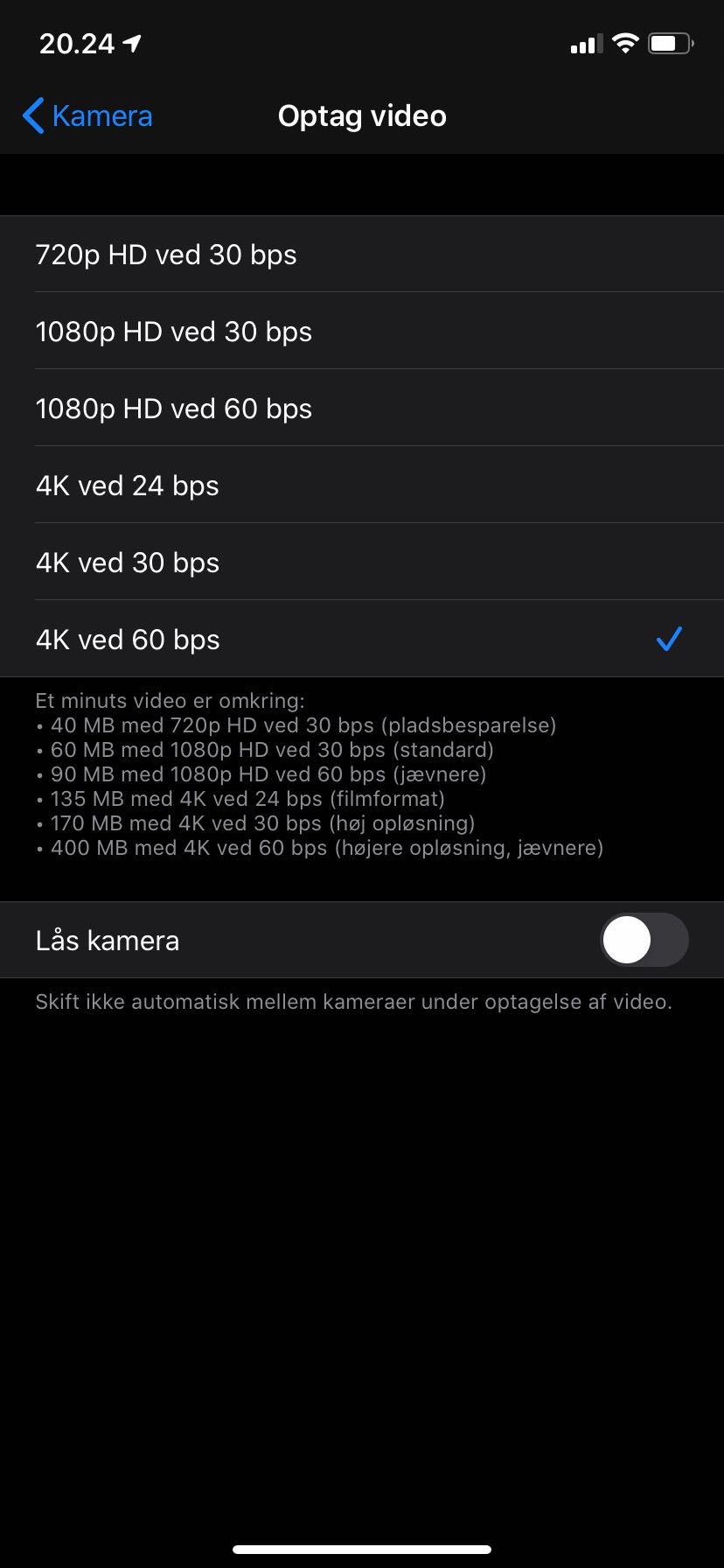
Task: Tap the checked 4K ved 60 bps row
Action: point(362,639)
